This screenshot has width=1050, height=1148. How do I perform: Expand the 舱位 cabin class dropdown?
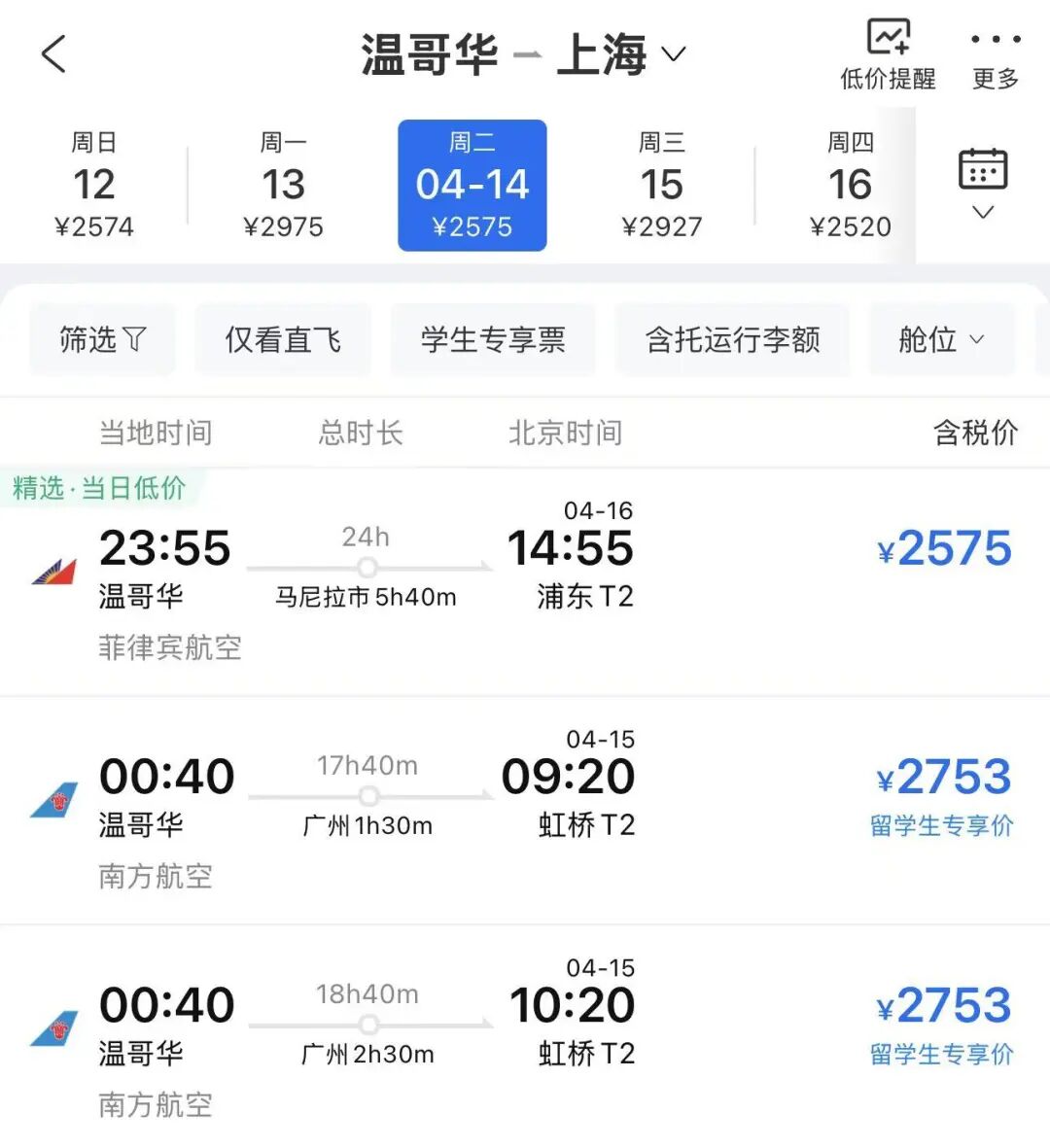(x=940, y=339)
